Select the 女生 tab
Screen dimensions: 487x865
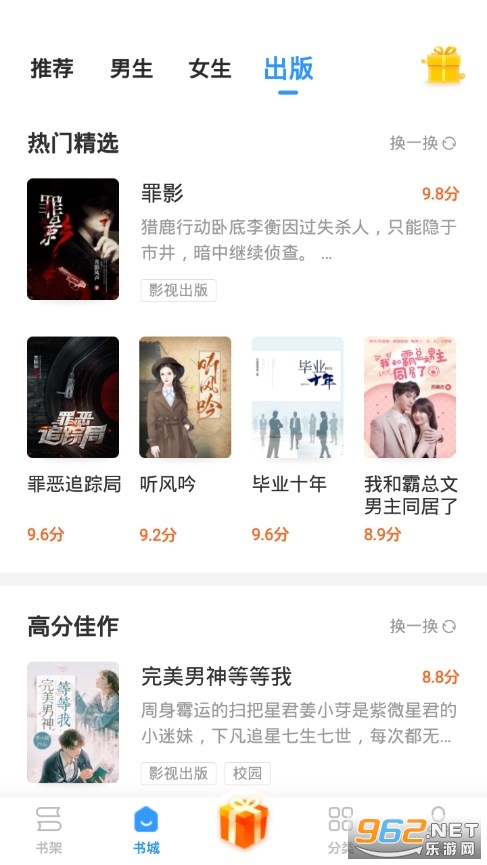pos(210,69)
